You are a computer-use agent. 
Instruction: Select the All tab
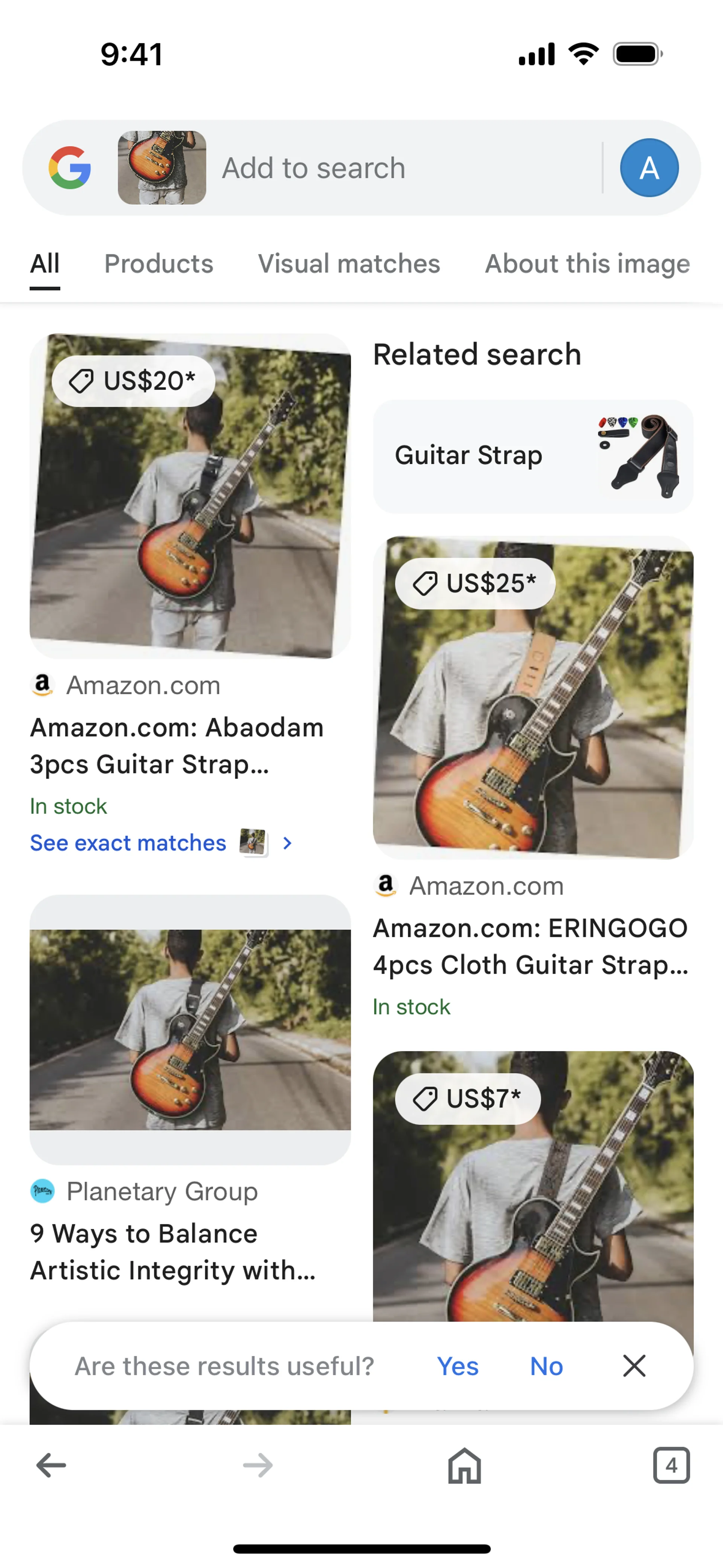(45, 264)
